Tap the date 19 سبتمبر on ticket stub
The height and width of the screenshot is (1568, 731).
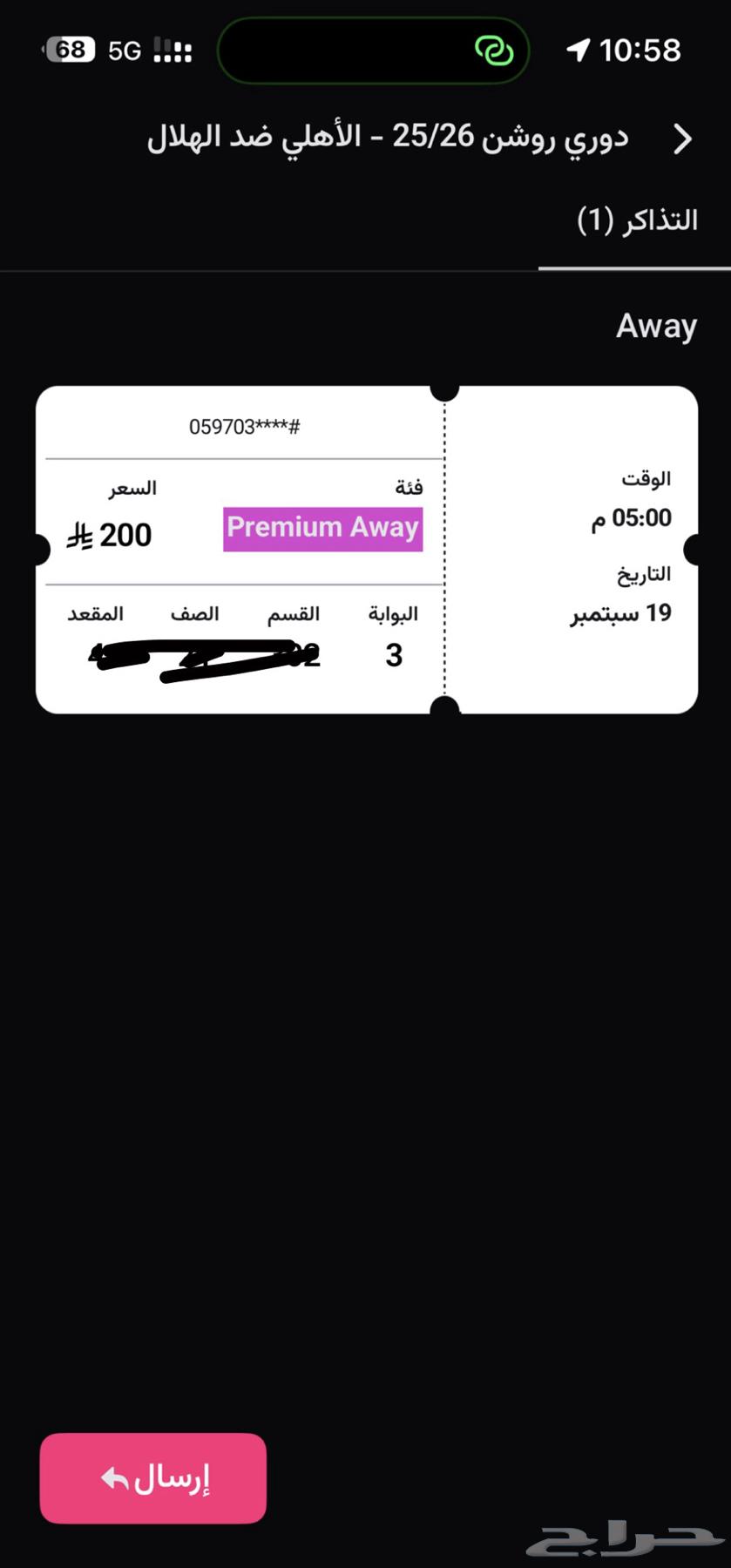(617, 612)
